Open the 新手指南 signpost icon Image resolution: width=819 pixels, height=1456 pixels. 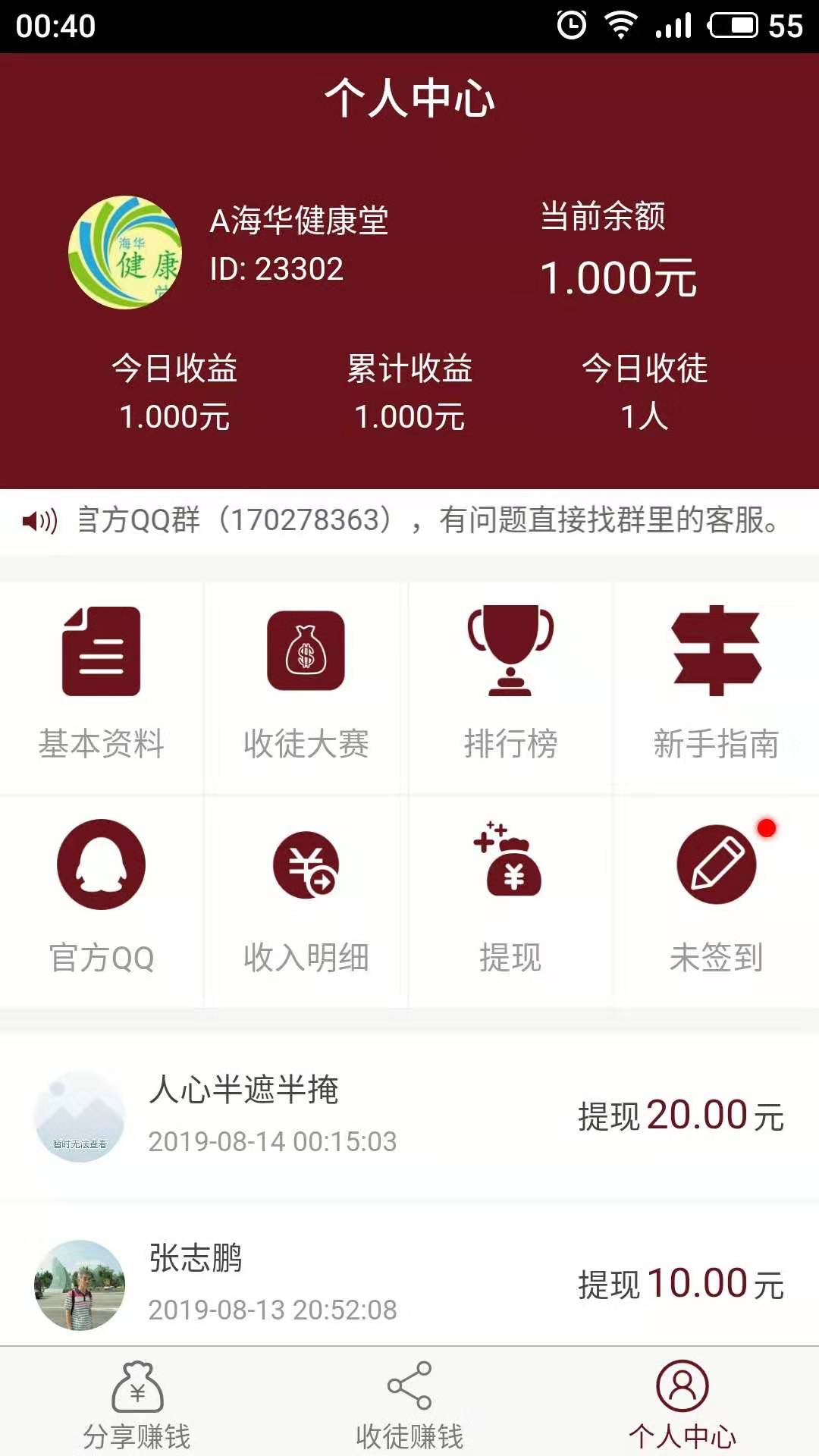(717, 652)
